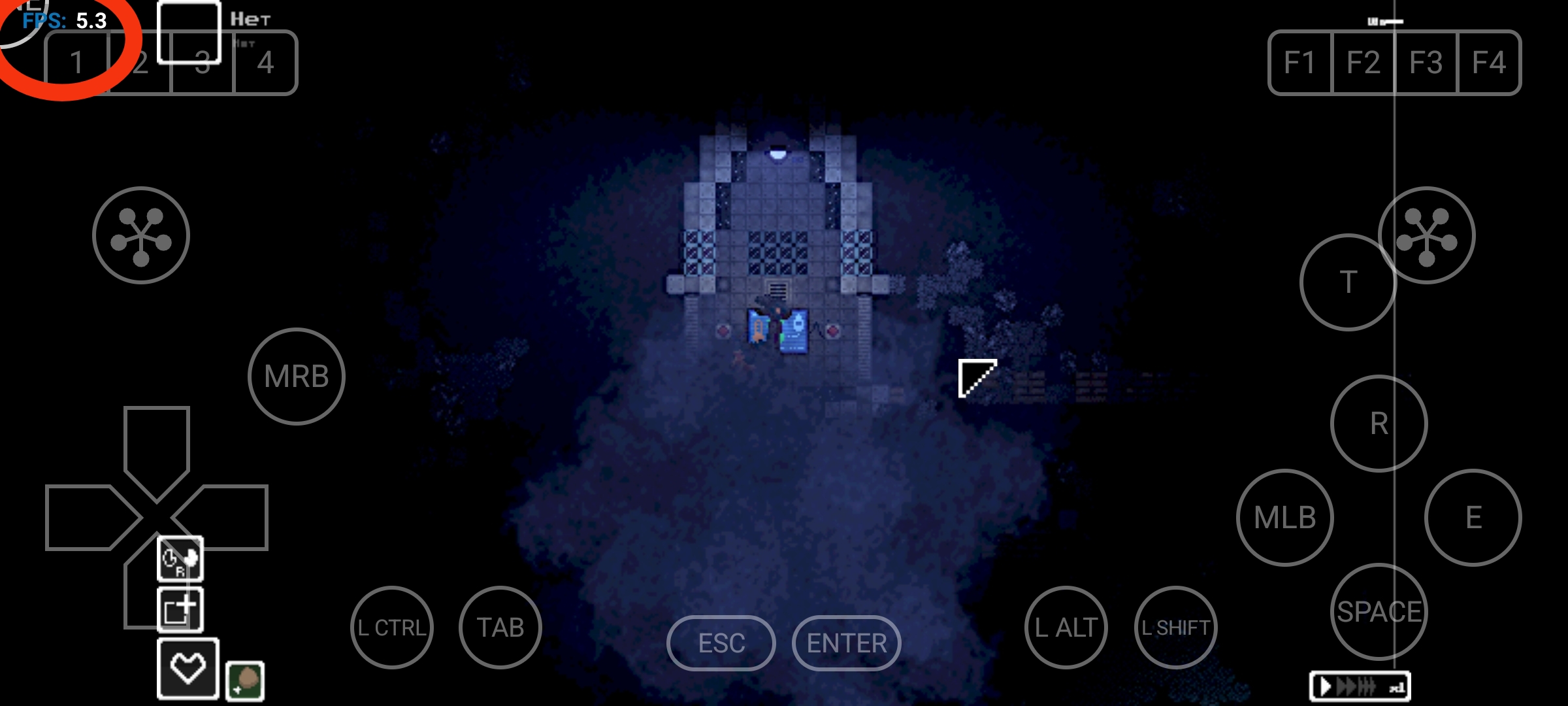The image size is (1568, 706).
Task: Hit the MLB left mouse button
Action: point(1284,518)
